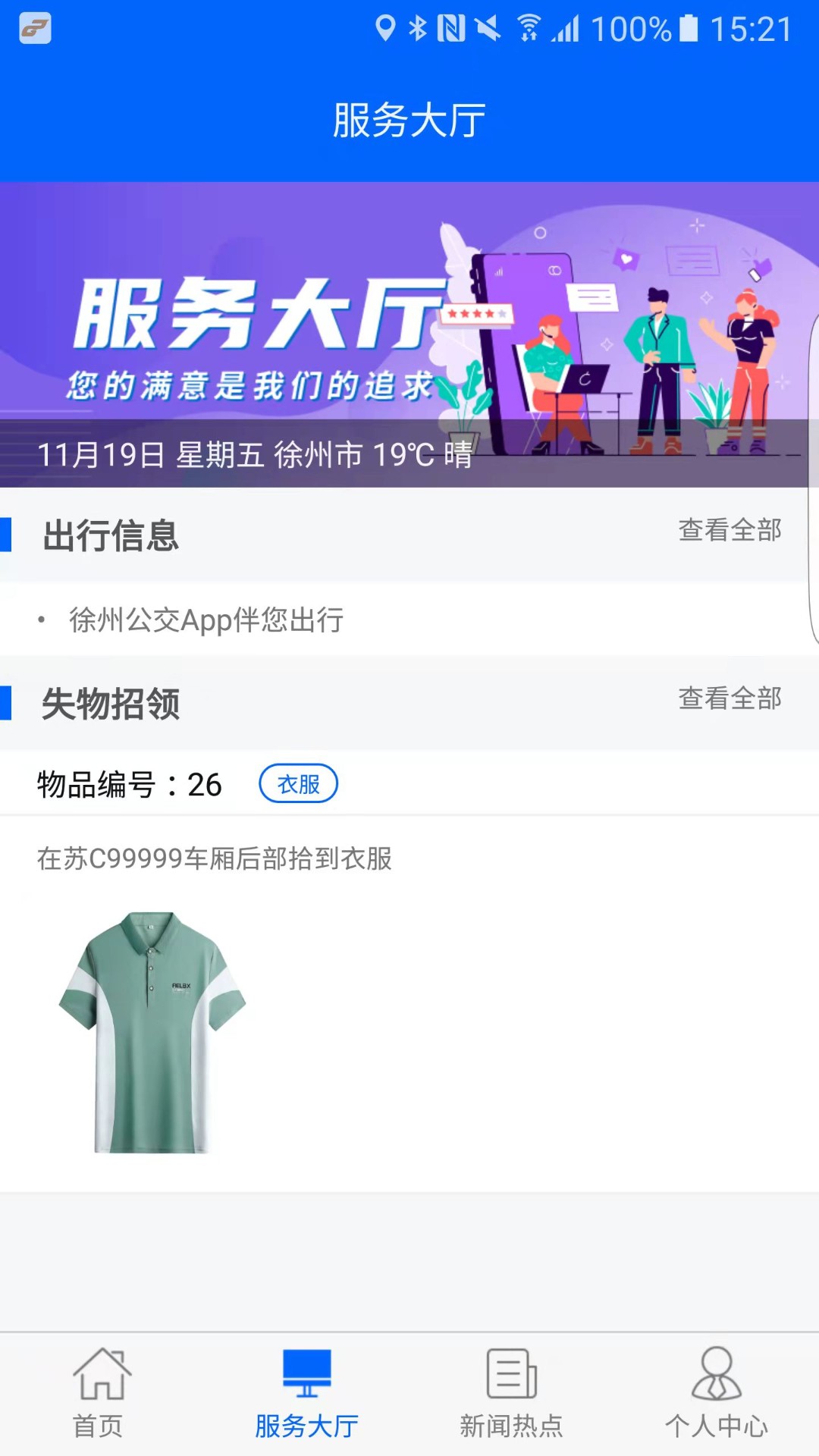Open lost item 物品编号 26 details
This screenshot has height=1456, width=819.
pos(127,784)
